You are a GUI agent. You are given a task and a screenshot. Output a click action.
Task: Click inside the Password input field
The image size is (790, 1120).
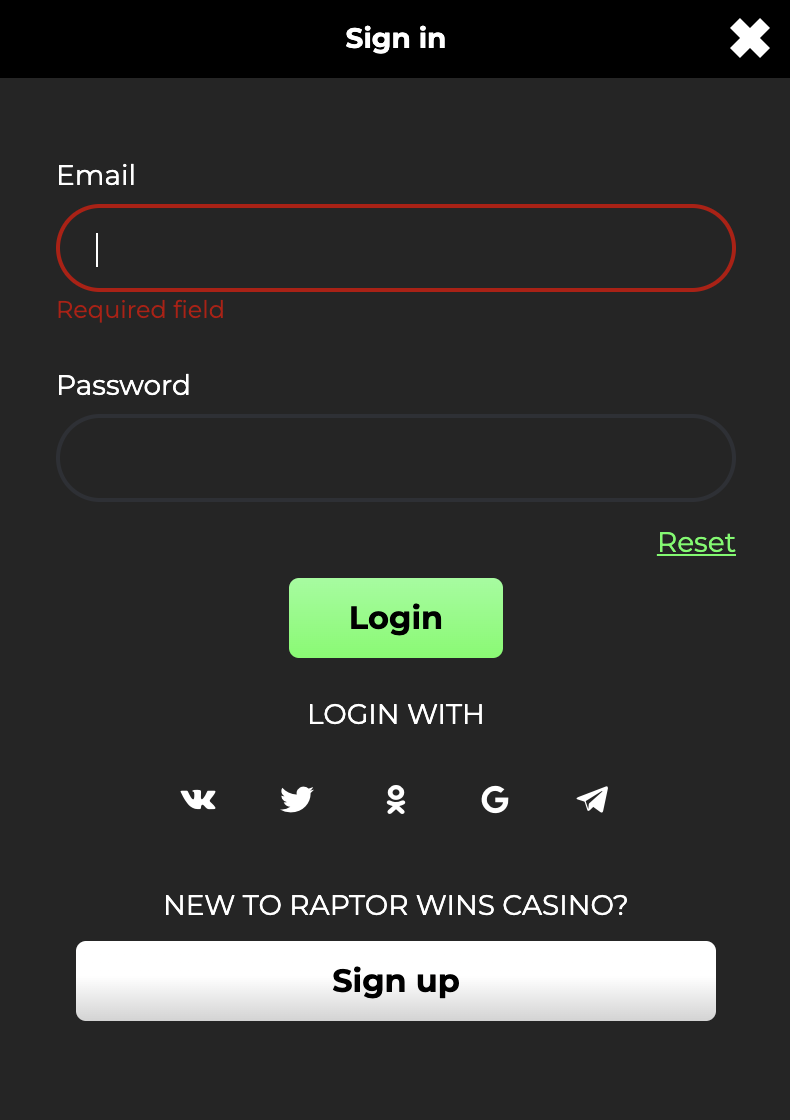(395, 458)
